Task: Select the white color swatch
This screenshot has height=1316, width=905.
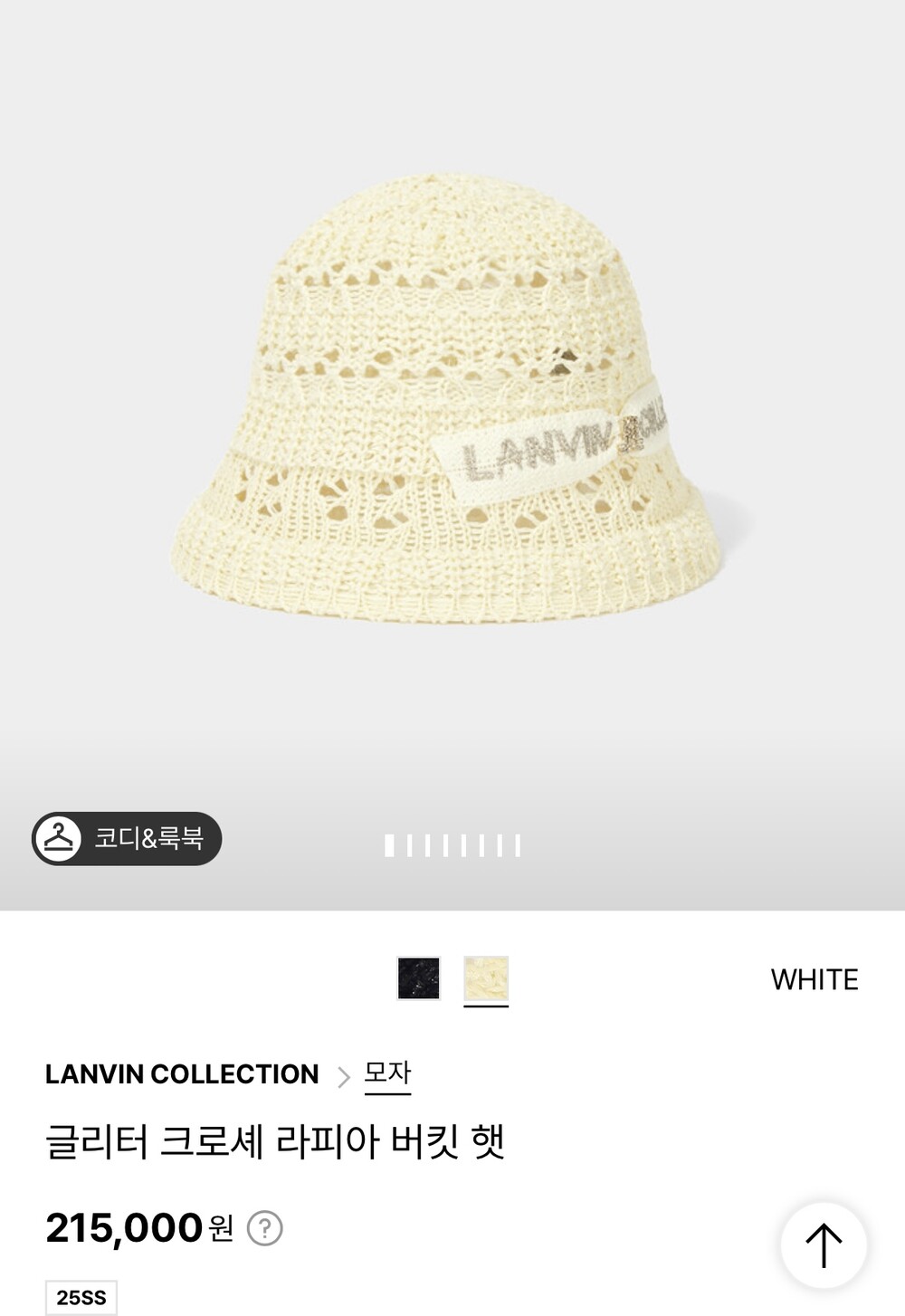Action: [486, 978]
